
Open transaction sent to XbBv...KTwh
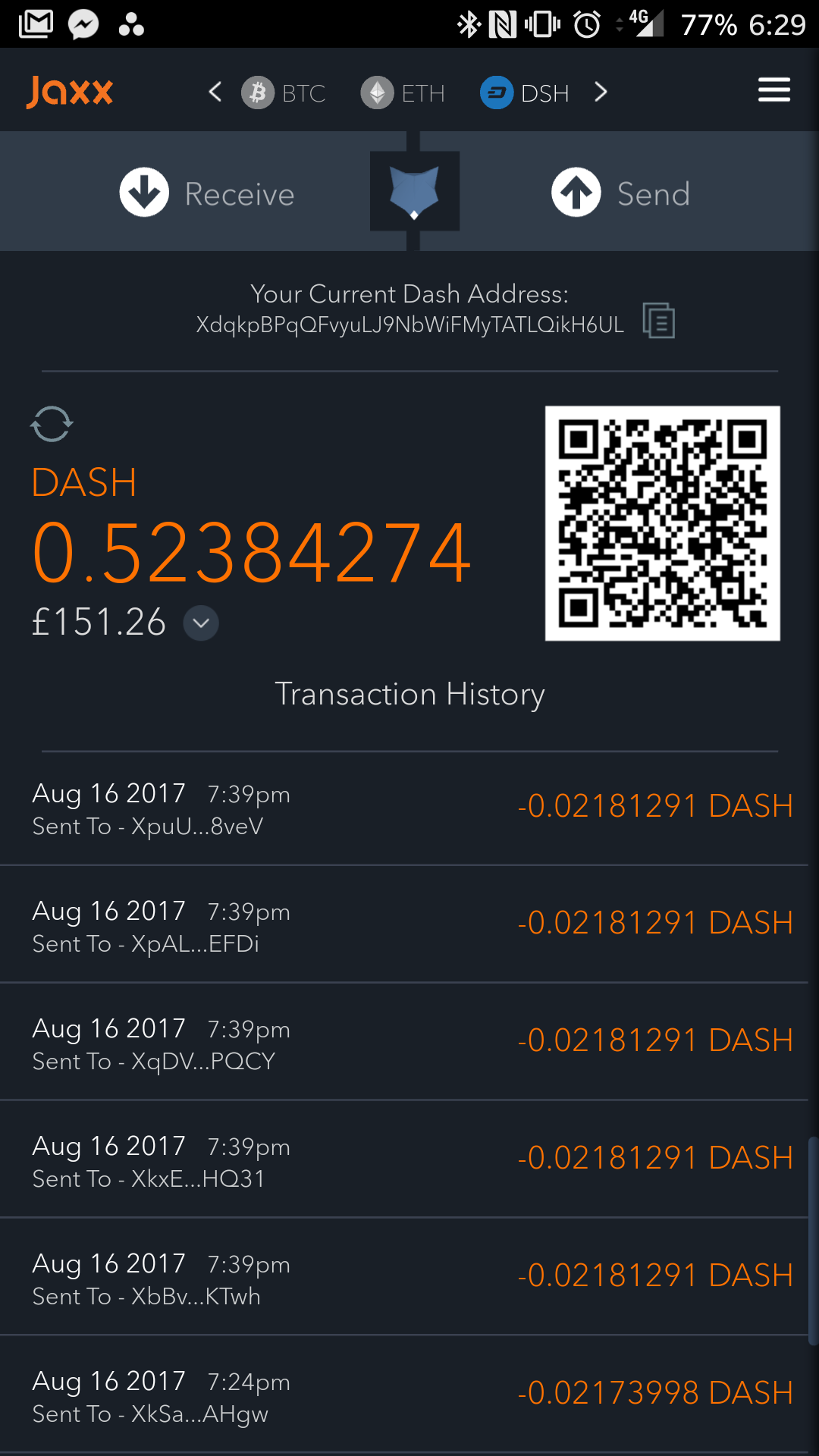(409, 1277)
